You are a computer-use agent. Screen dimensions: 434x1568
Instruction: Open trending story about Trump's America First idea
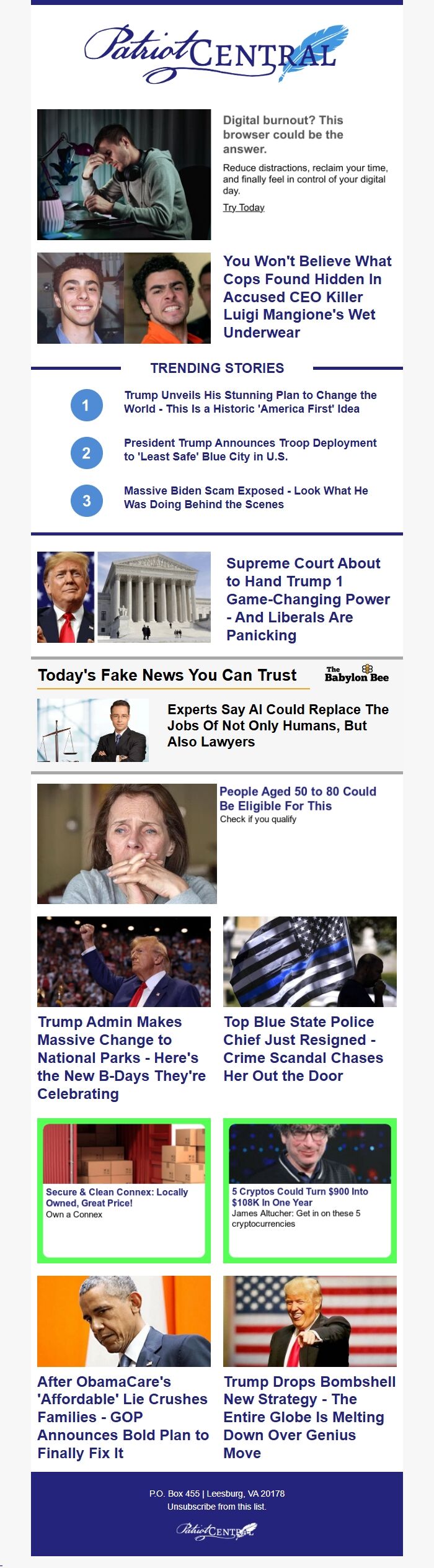click(x=250, y=402)
